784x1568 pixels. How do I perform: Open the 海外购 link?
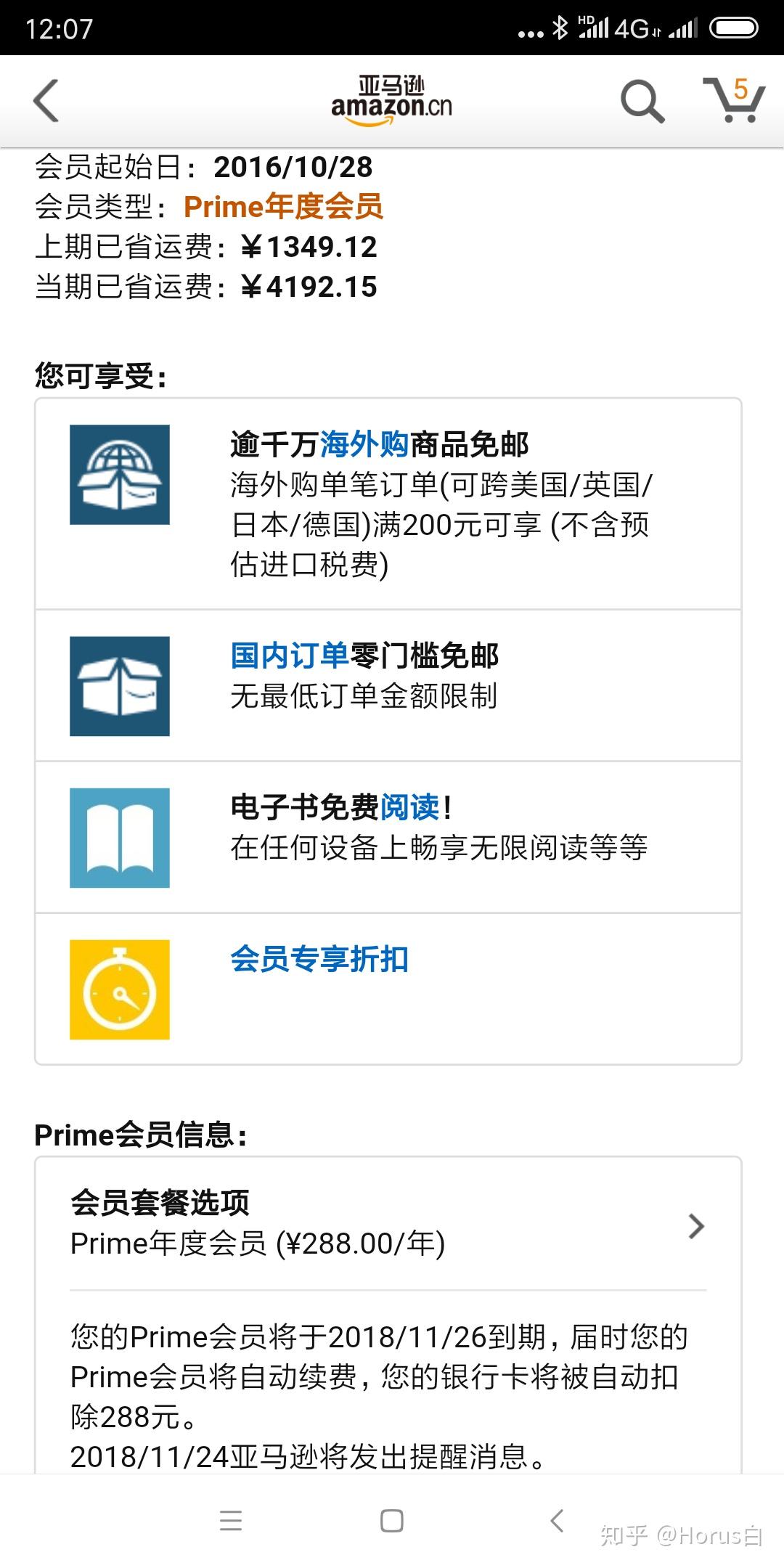[364, 444]
